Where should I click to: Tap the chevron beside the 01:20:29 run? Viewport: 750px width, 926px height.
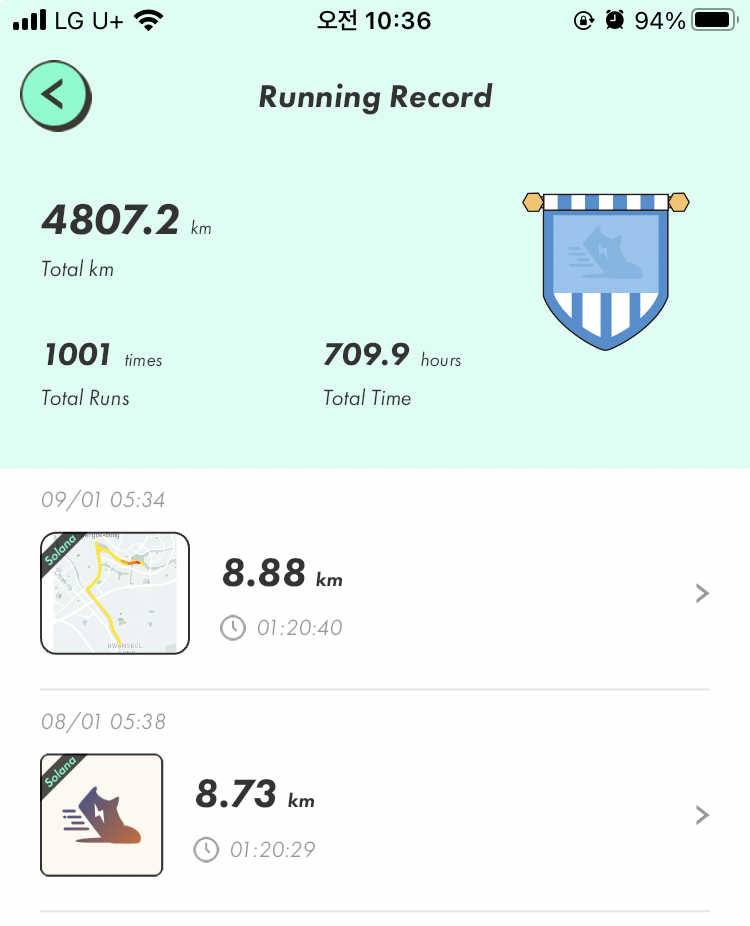point(702,815)
